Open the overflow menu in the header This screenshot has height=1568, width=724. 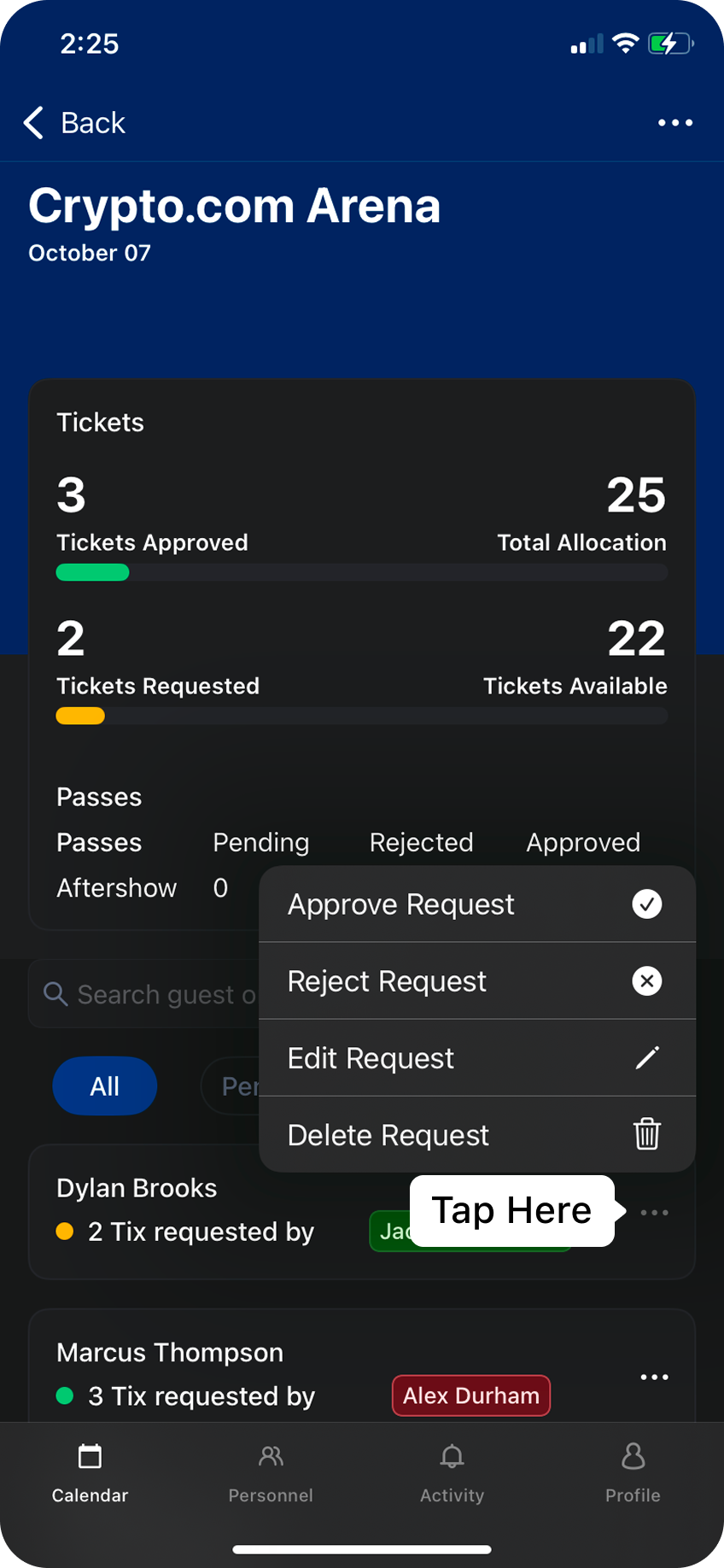coord(674,123)
